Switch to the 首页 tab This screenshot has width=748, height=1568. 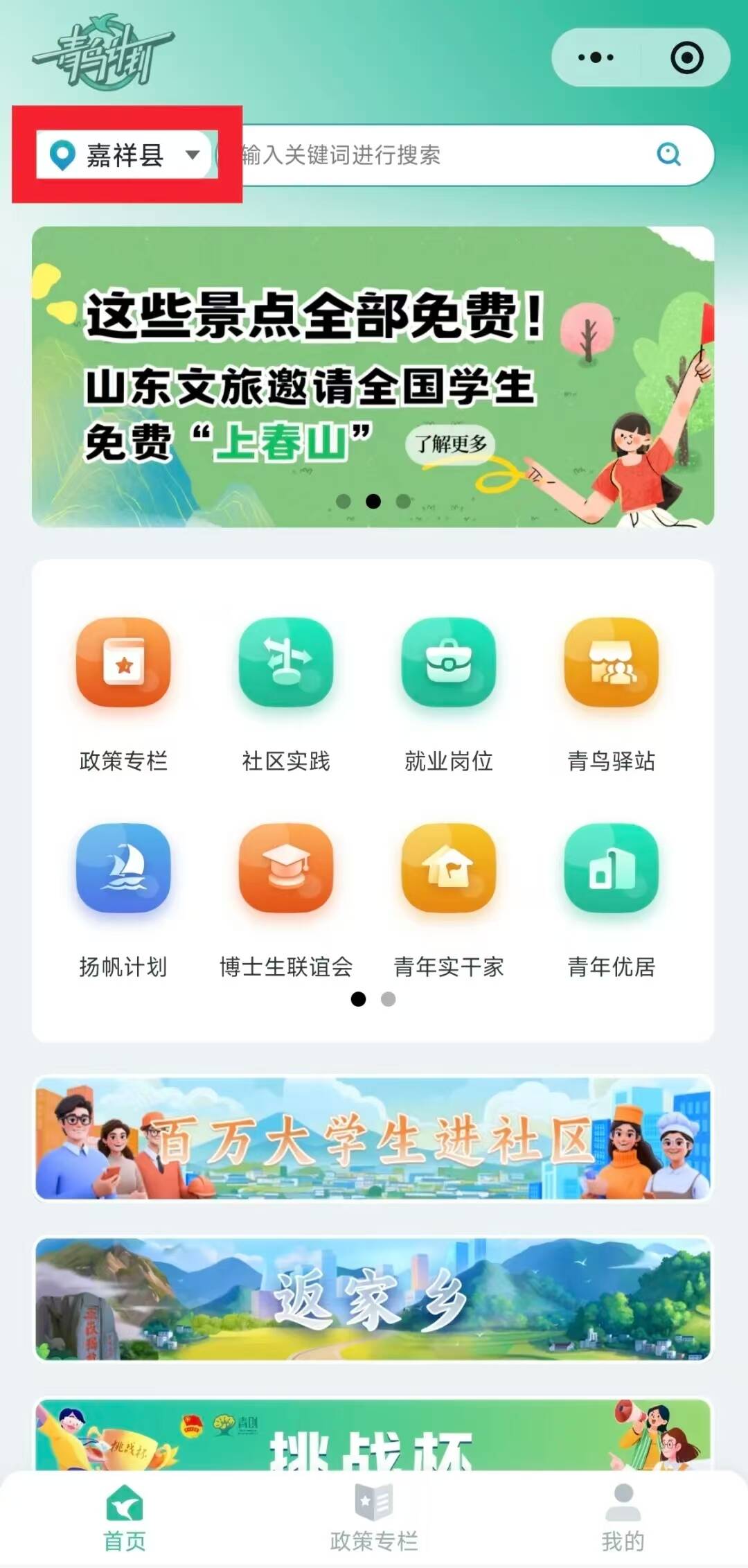125,1517
